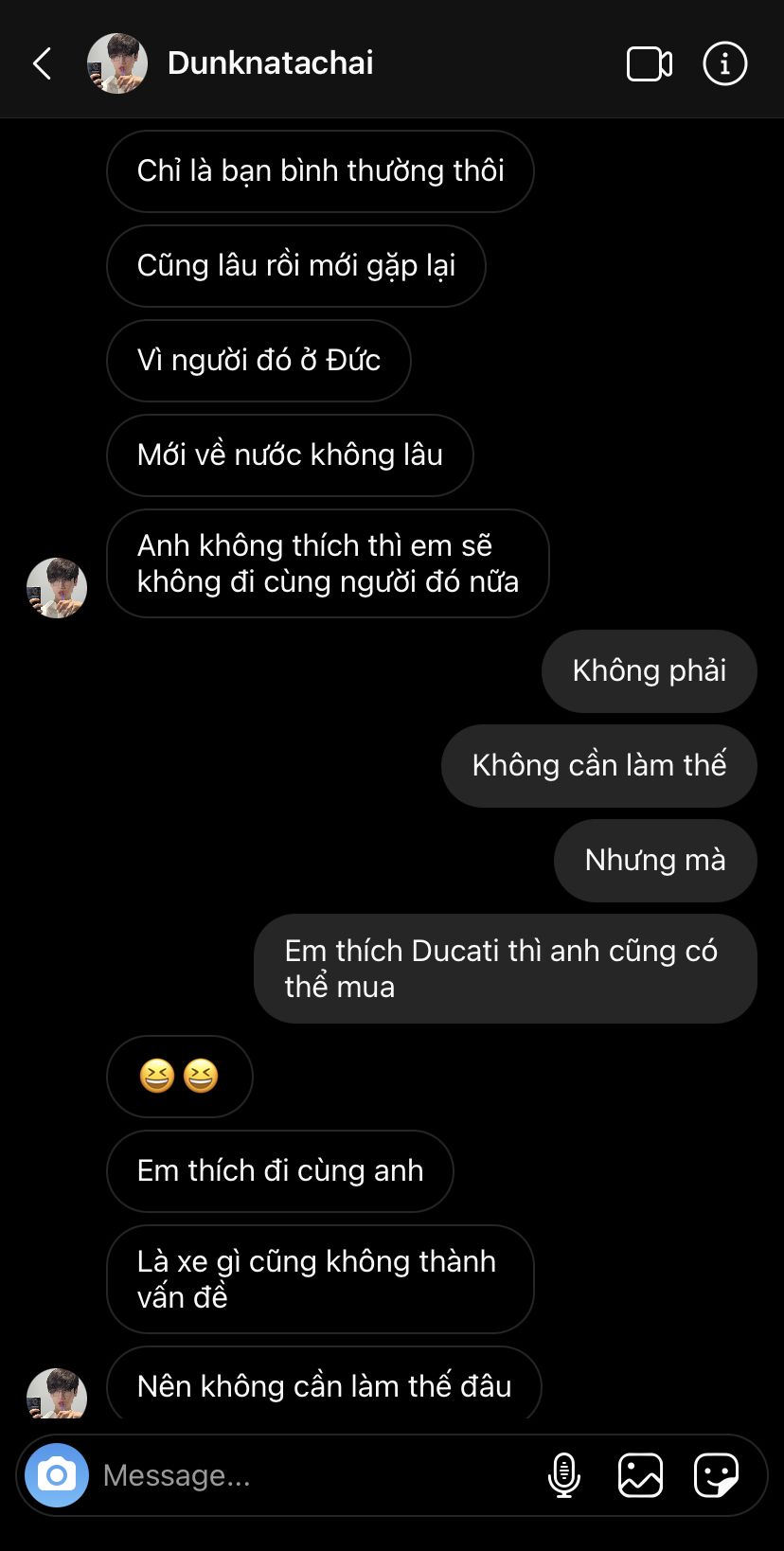Open conversation details info icon

[725, 64]
